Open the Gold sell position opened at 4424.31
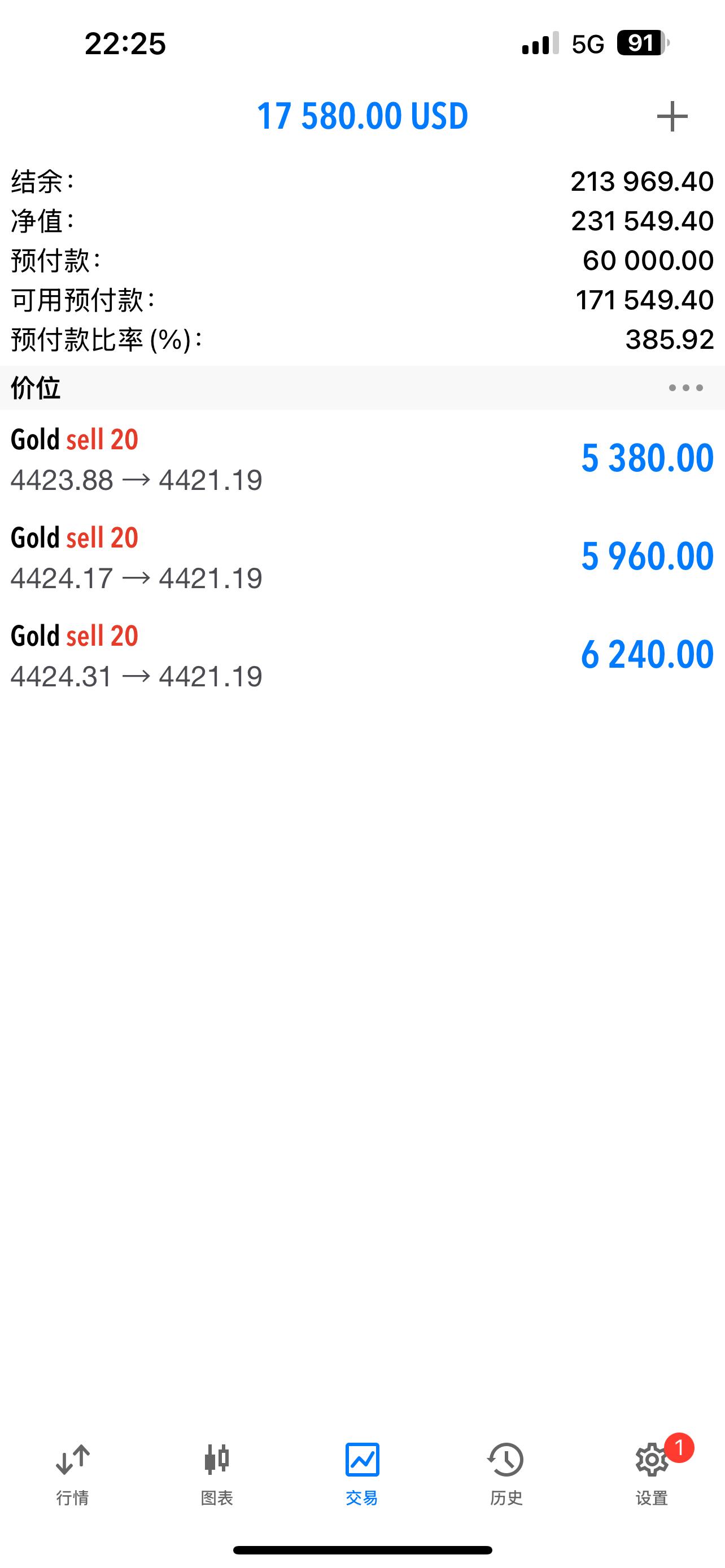725x1568 pixels. point(362,655)
